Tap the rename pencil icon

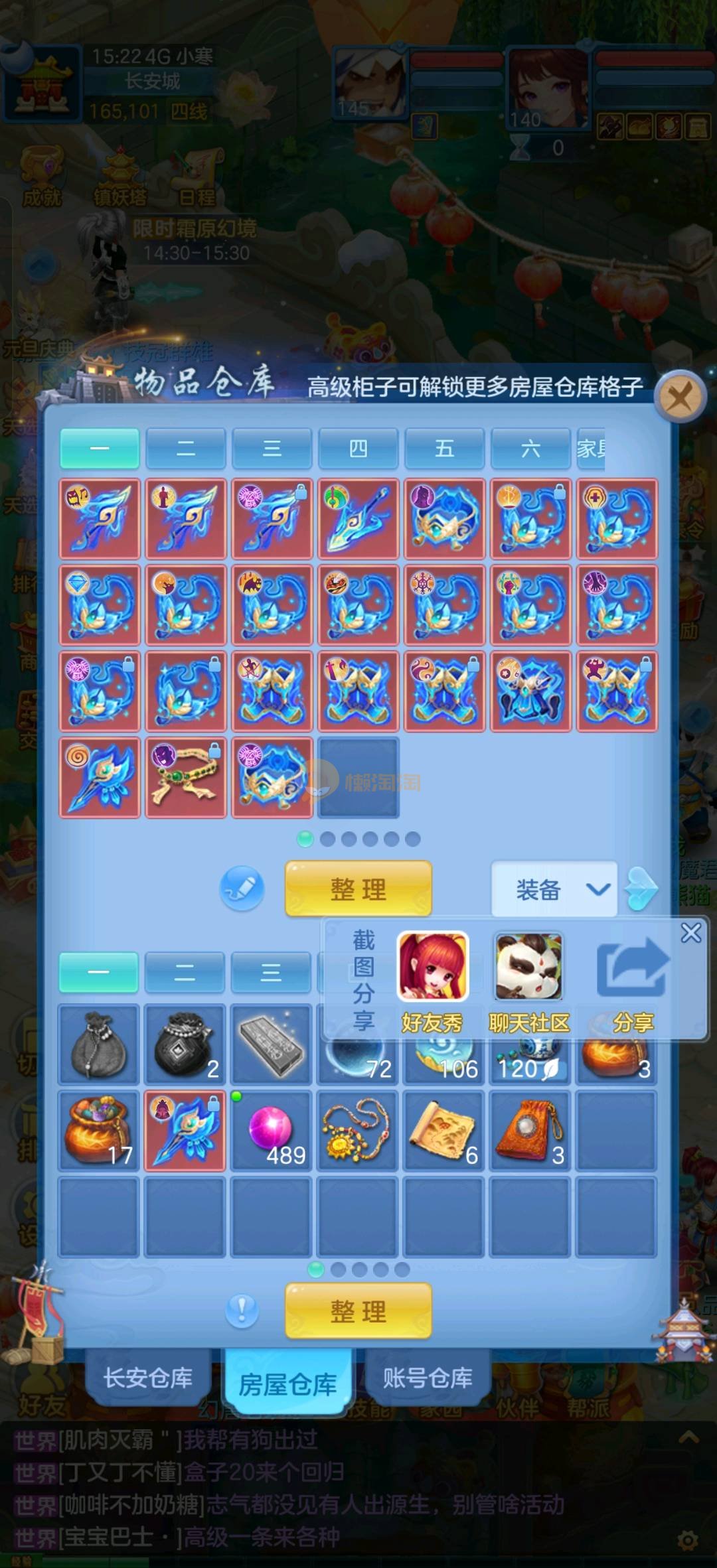click(242, 888)
